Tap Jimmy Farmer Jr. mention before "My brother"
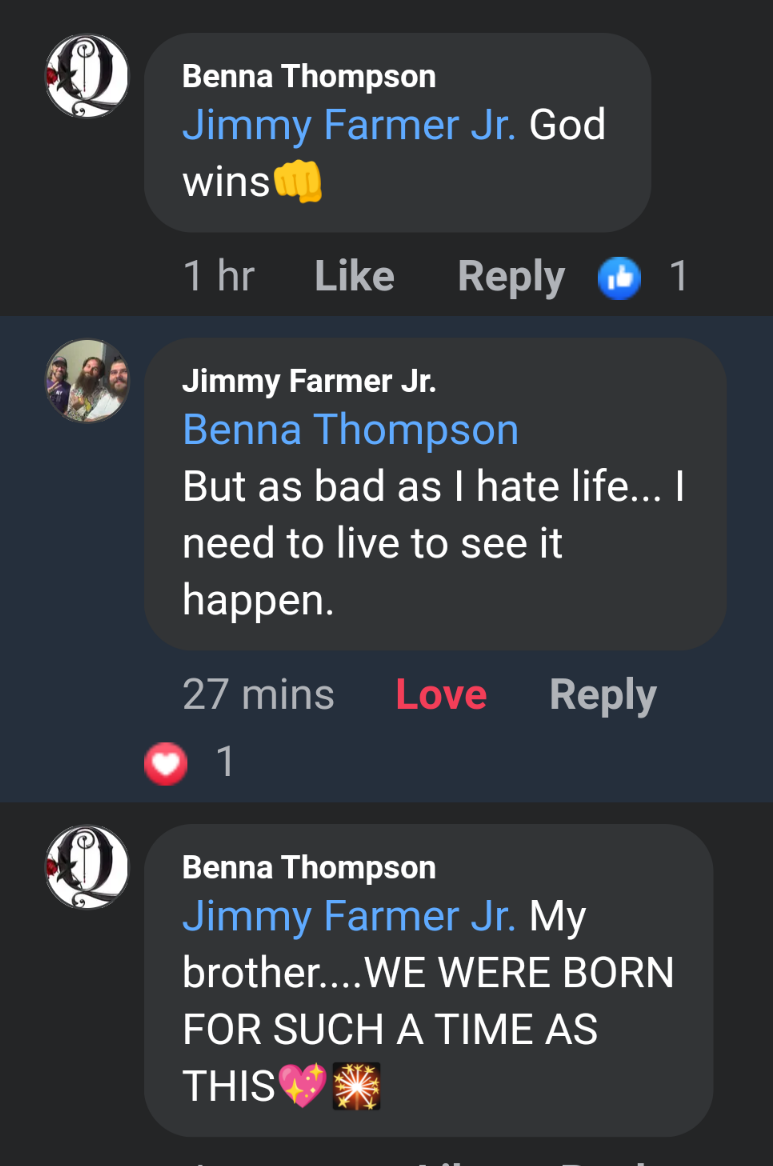Image resolution: width=773 pixels, height=1166 pixels. [349, 916]
